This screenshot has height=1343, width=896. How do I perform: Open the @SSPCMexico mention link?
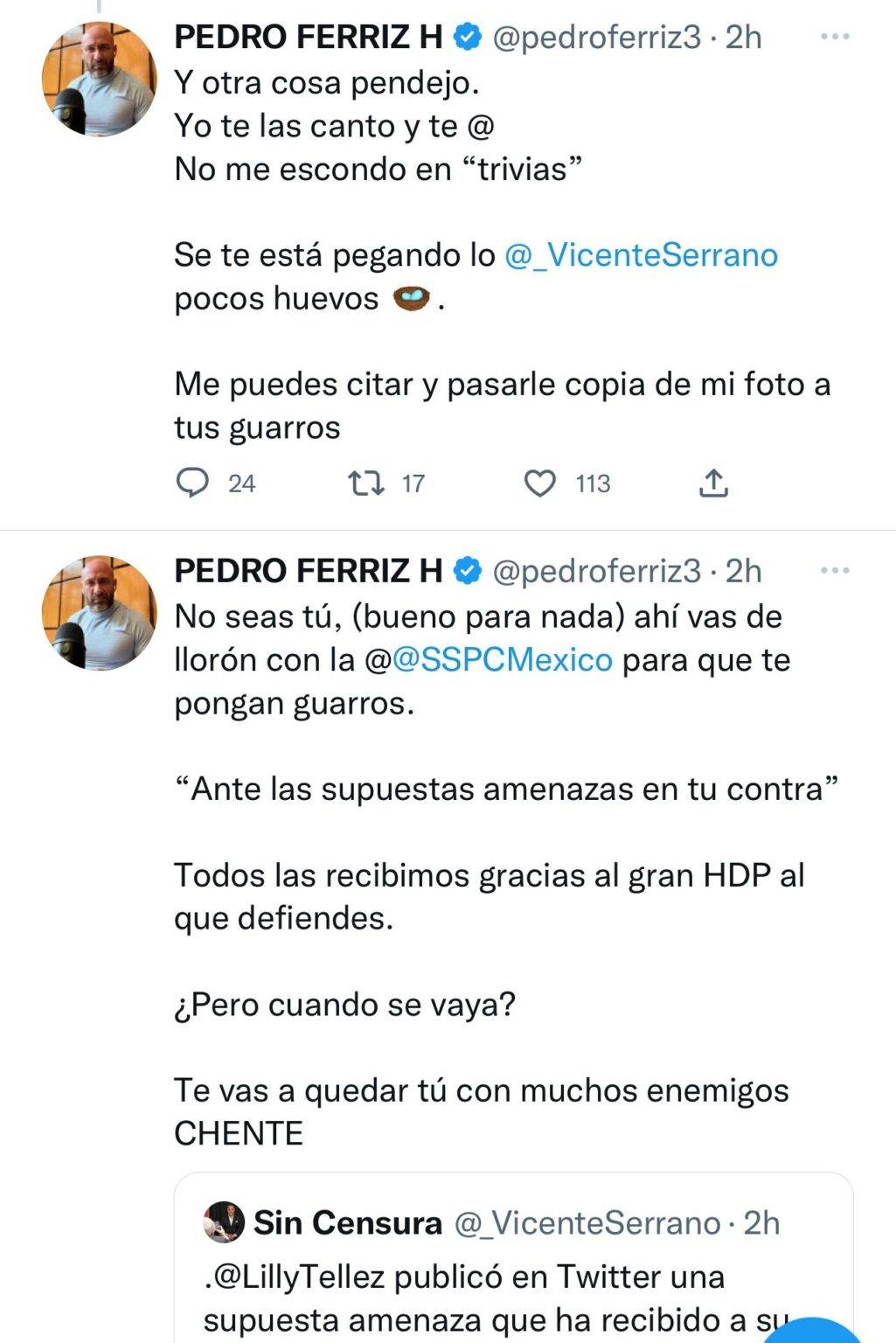pyautogui.click(x=503, y=659)
